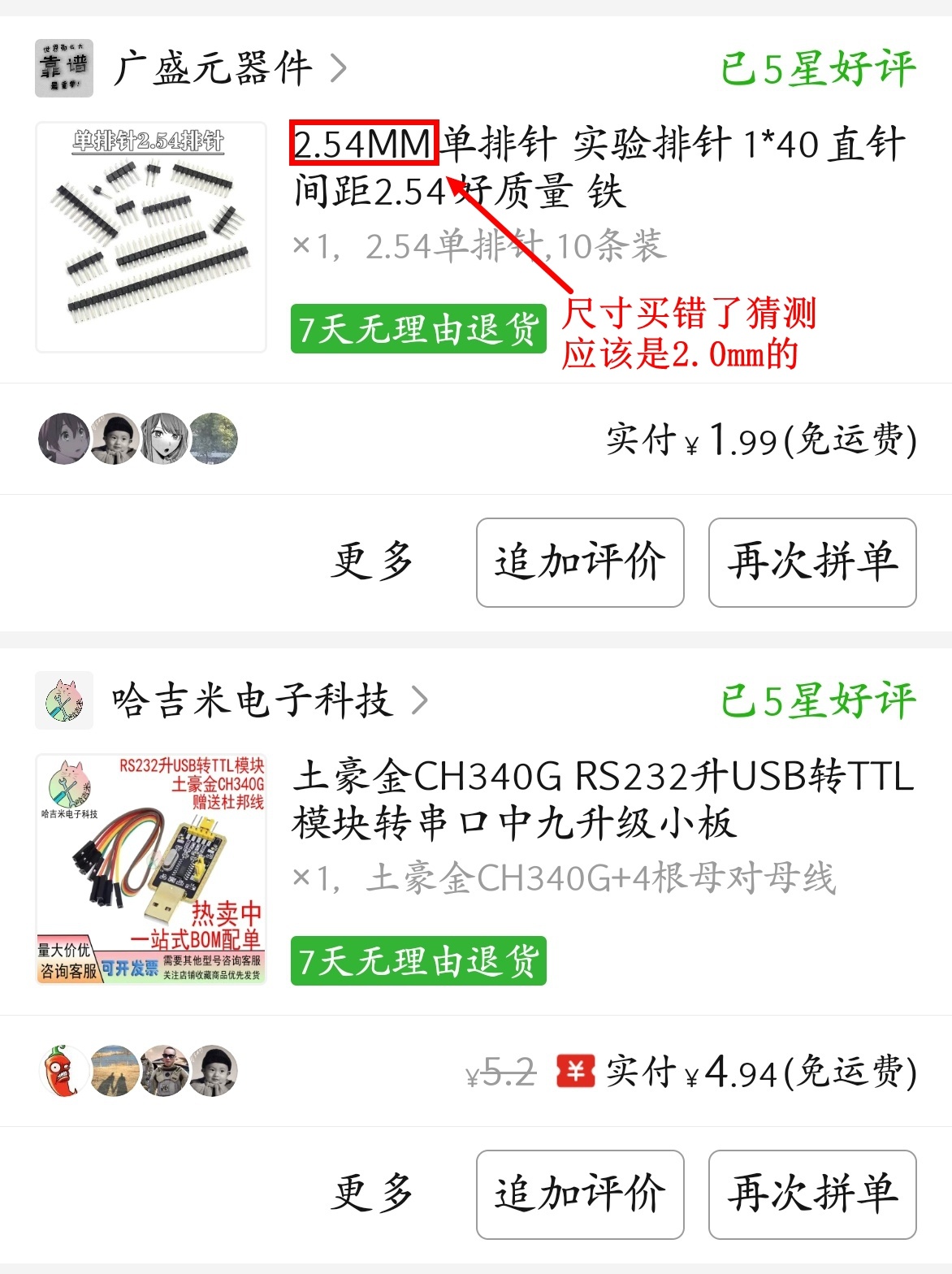Click the baby photo reviewer avatar
This screenshot has height=1274, width=952.
click(x=115, y=439)
